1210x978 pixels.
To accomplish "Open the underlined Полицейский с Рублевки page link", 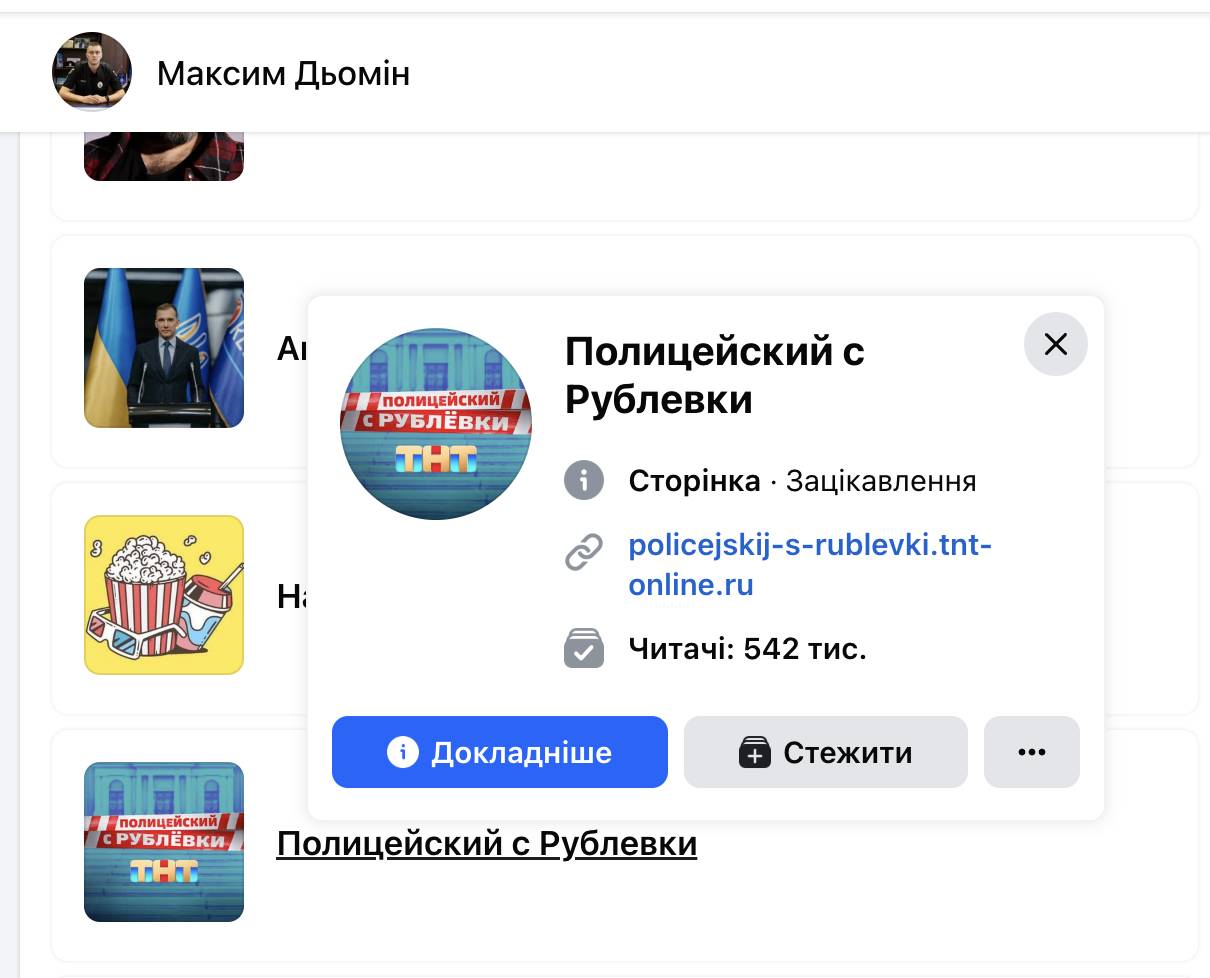I will point(486,844).
